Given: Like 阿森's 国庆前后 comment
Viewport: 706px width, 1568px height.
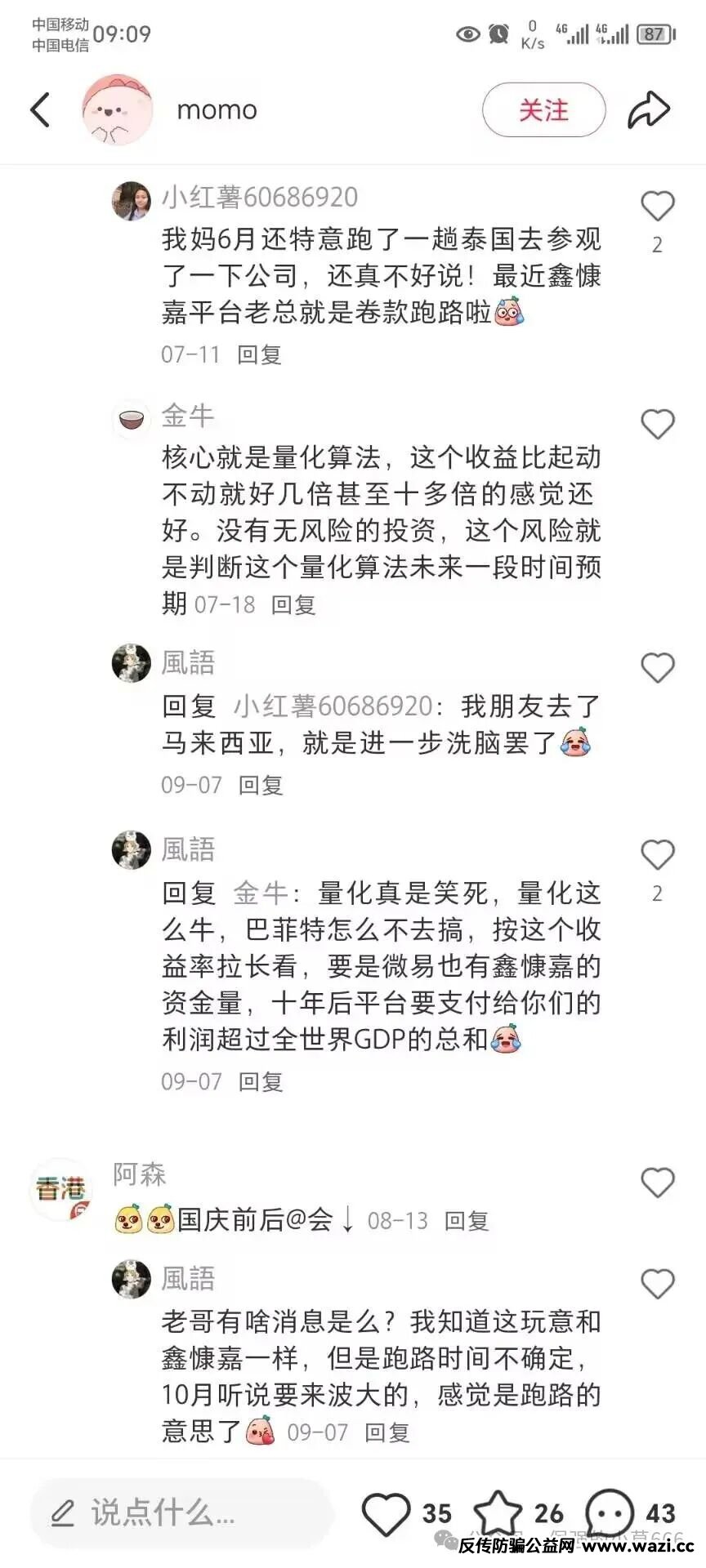Looking at the screenshot, I should [x=657, y=1183].
